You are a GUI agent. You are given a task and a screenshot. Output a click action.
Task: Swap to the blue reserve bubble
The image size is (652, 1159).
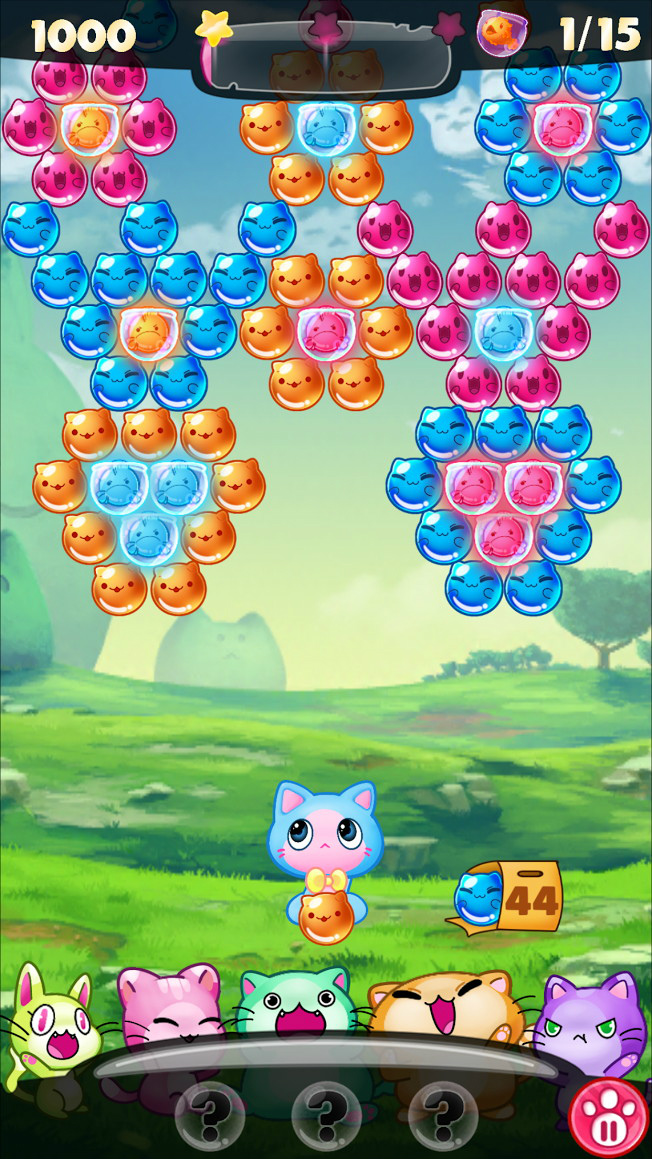(479, 897)
